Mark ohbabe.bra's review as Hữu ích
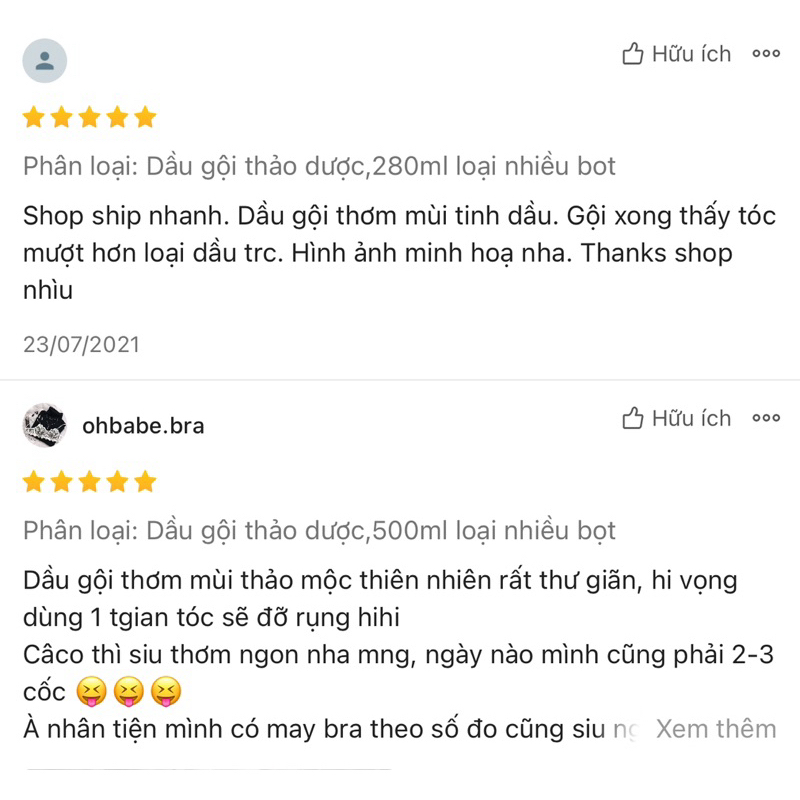 tap(676, 418)
